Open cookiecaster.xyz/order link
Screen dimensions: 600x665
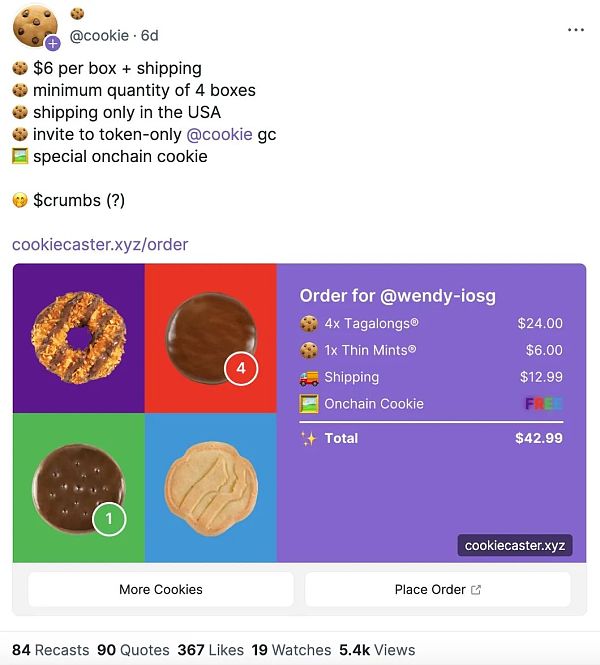[100, 244]
